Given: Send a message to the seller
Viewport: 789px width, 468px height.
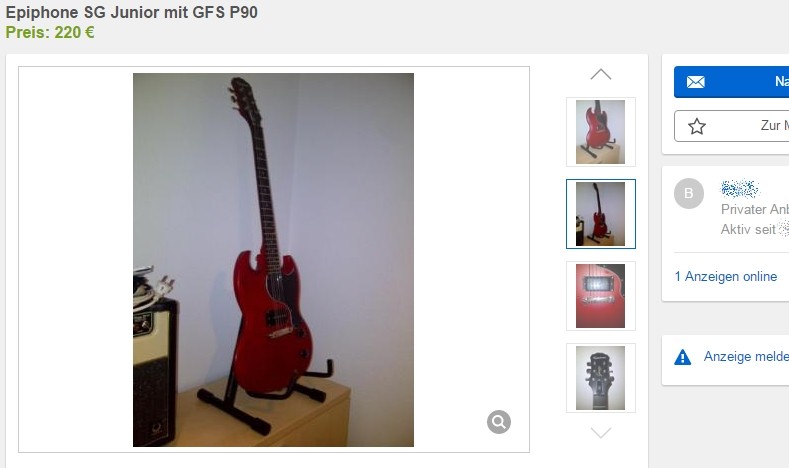Looking at the screenshot, I should (731, 82).
